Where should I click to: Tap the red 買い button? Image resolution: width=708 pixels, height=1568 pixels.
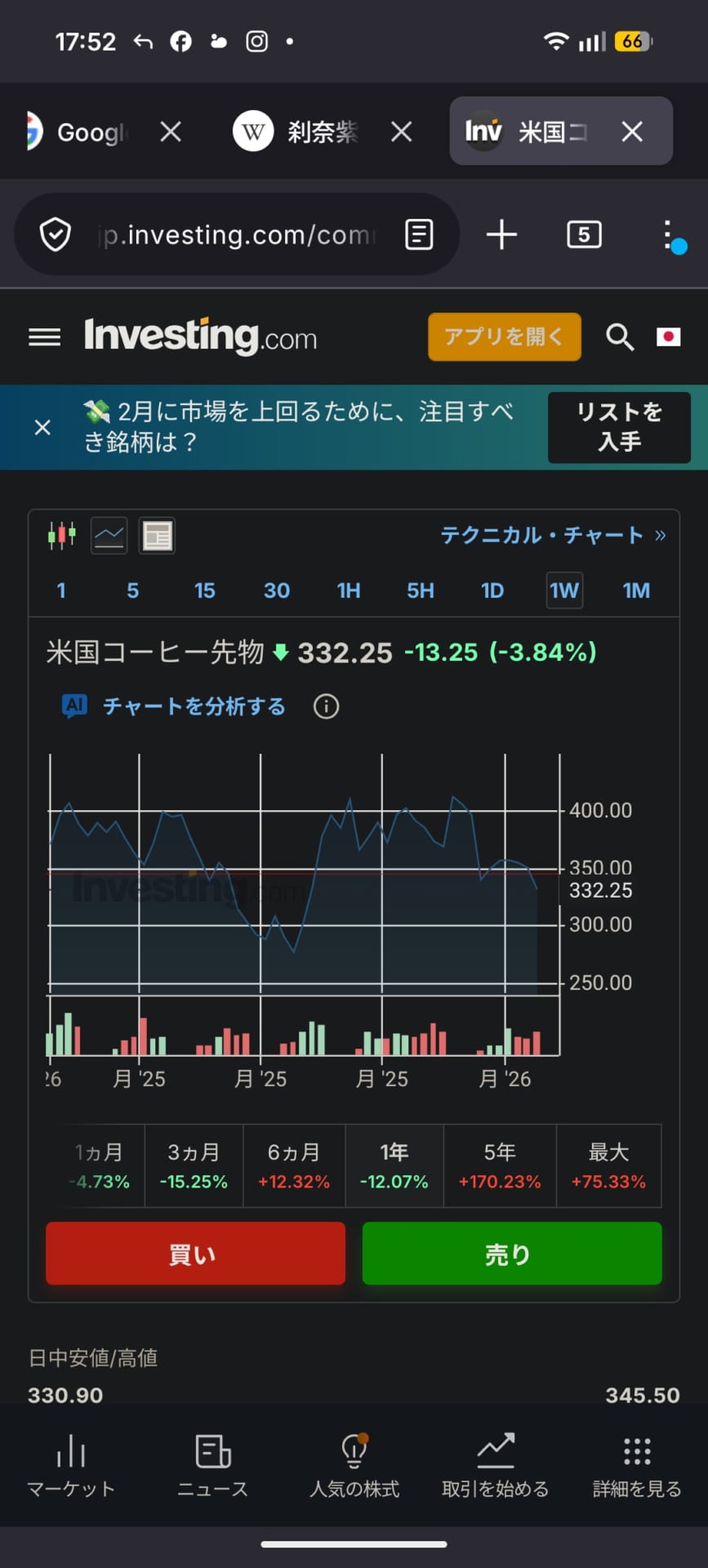click(195, 1254)
